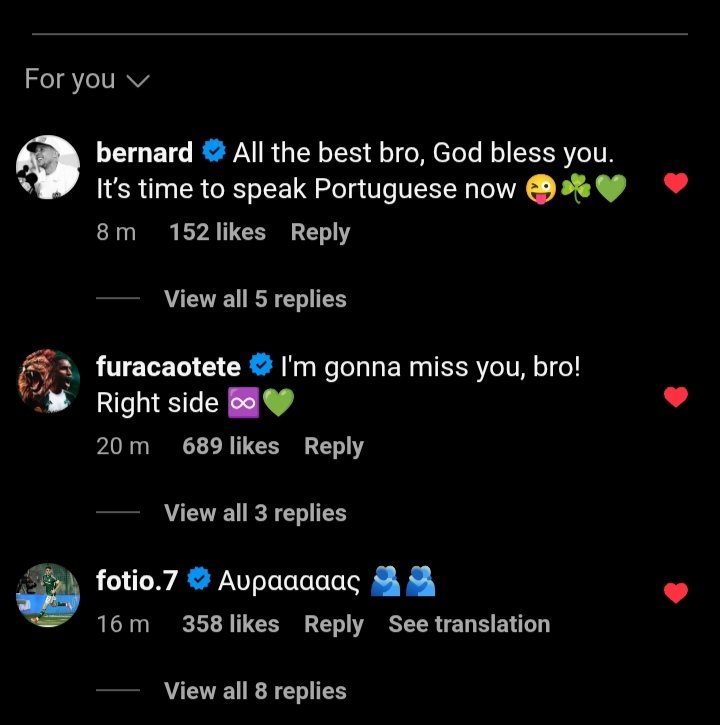The height and width of the screenshot is (725, 720).
Task: Show the 358 likes on fotio.7's comment
Action: tap(230, 624)
